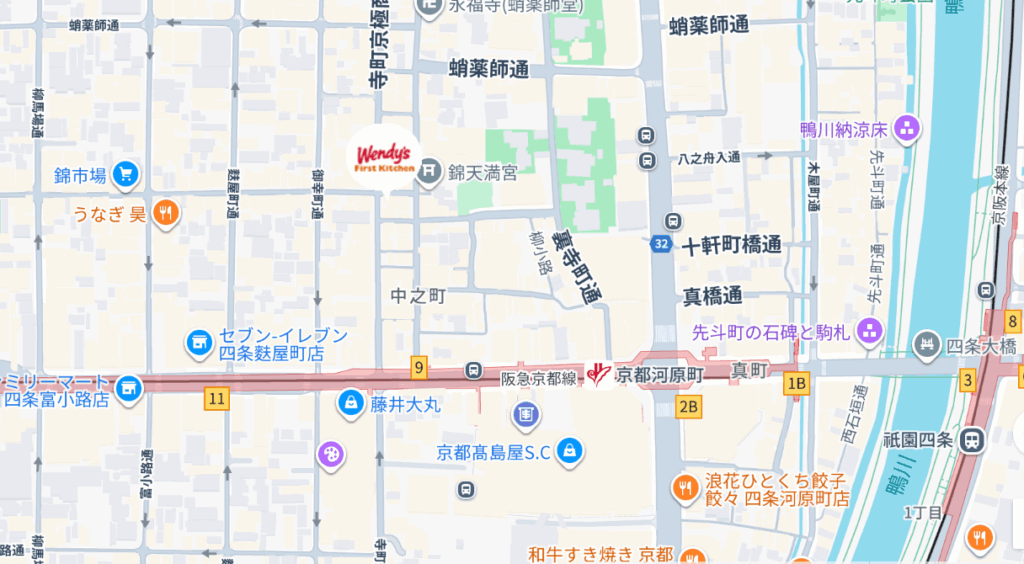
Task: Select the 京都河原町 station marker
Action: point(599,375)
